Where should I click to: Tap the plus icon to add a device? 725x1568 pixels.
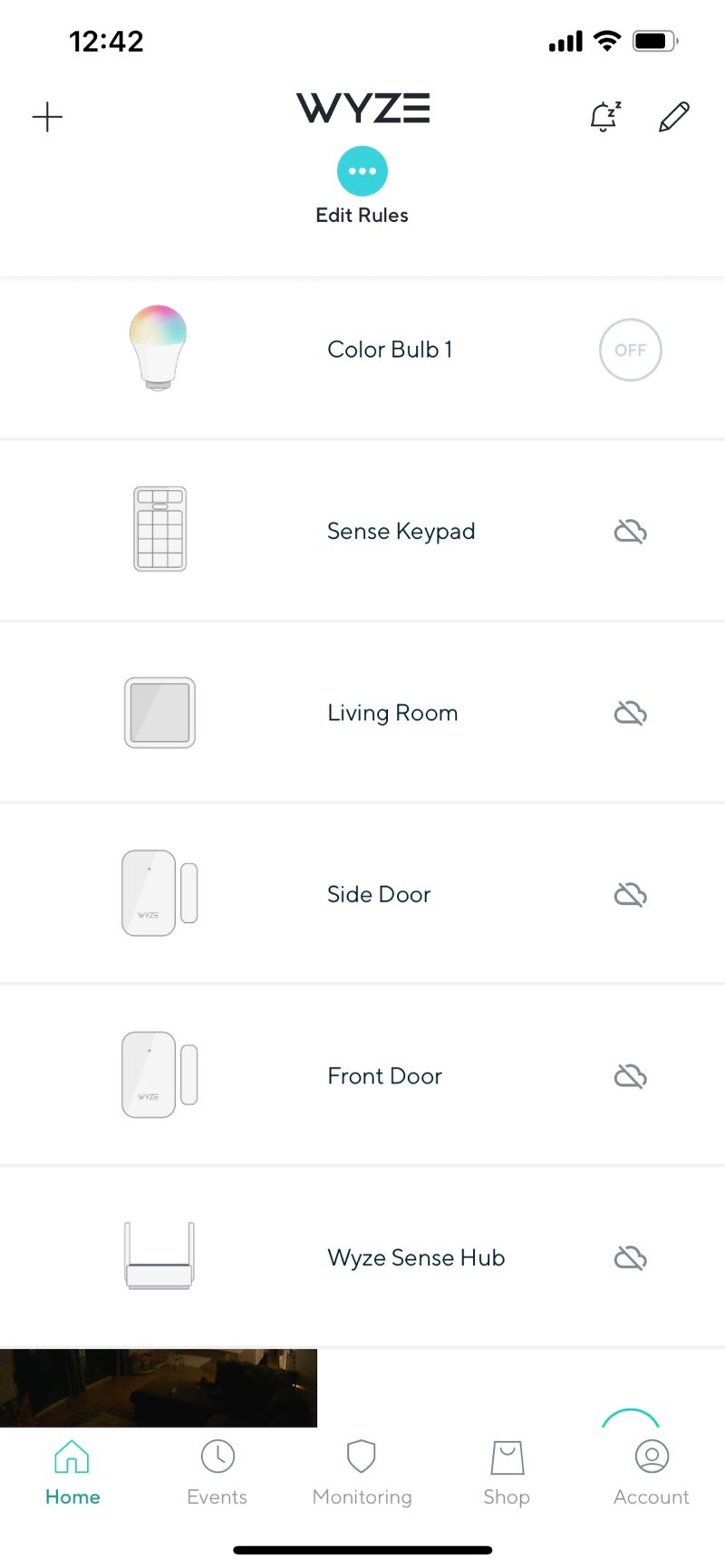point(47,117)
